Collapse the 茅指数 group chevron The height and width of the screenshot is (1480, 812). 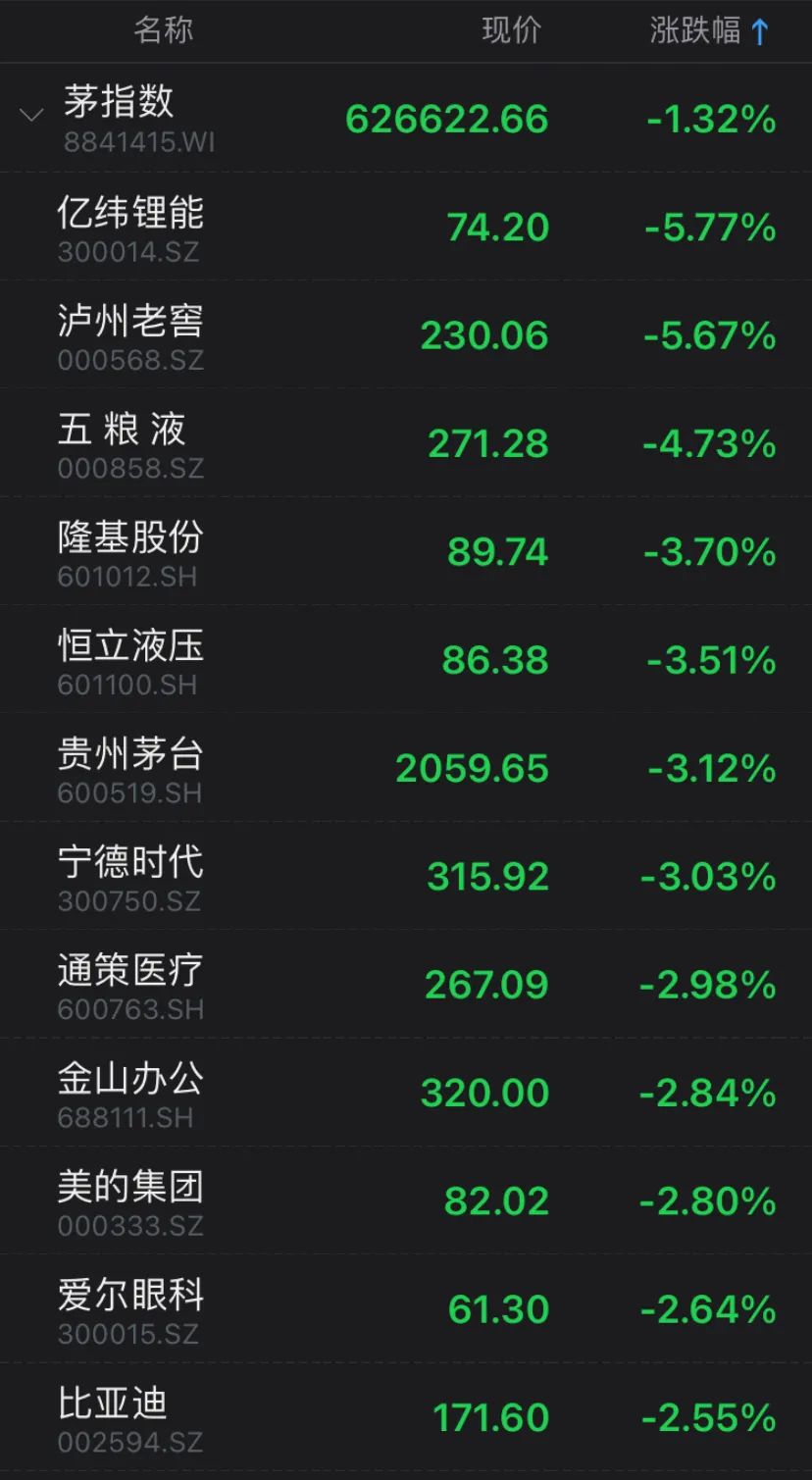[31, 116]
